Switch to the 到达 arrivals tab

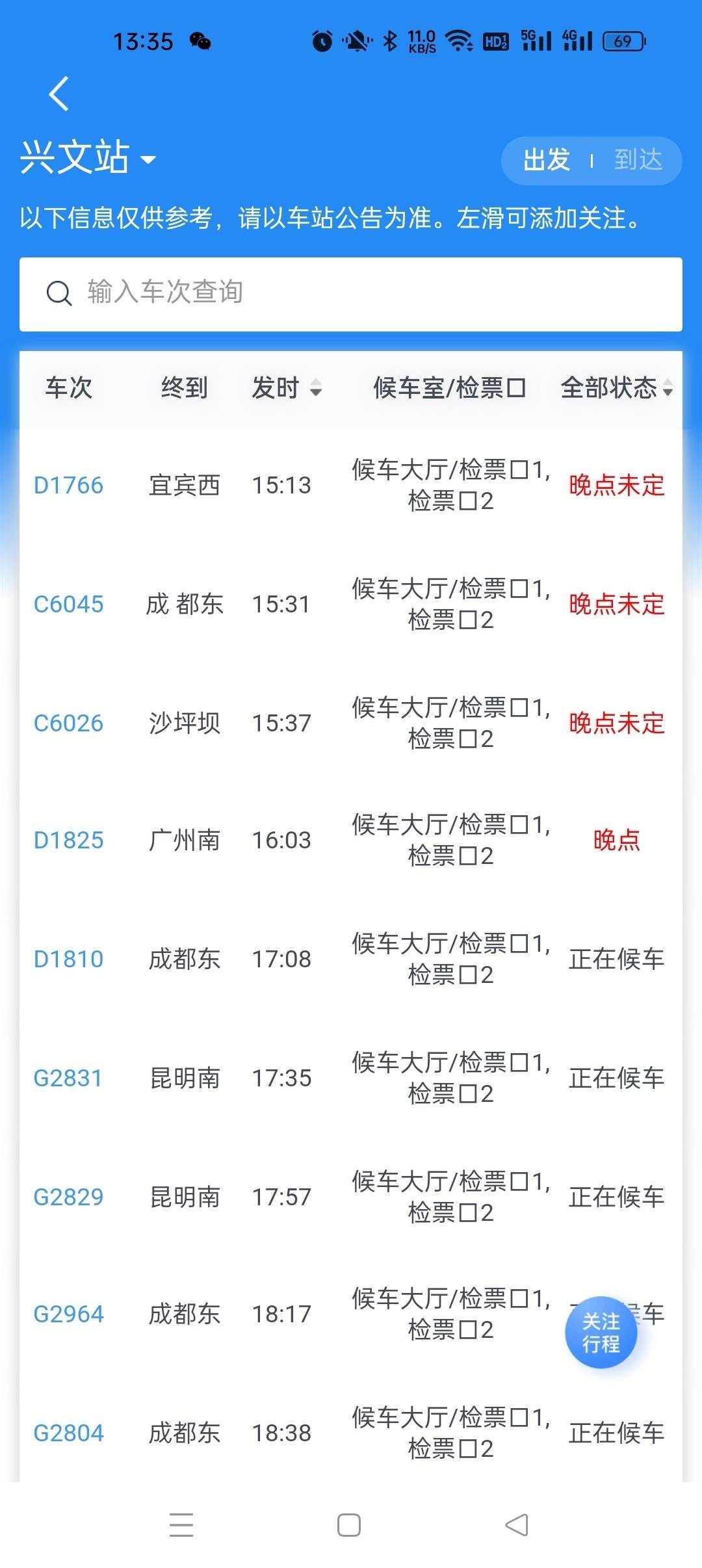pyautogui.click(x=638, y=160)
